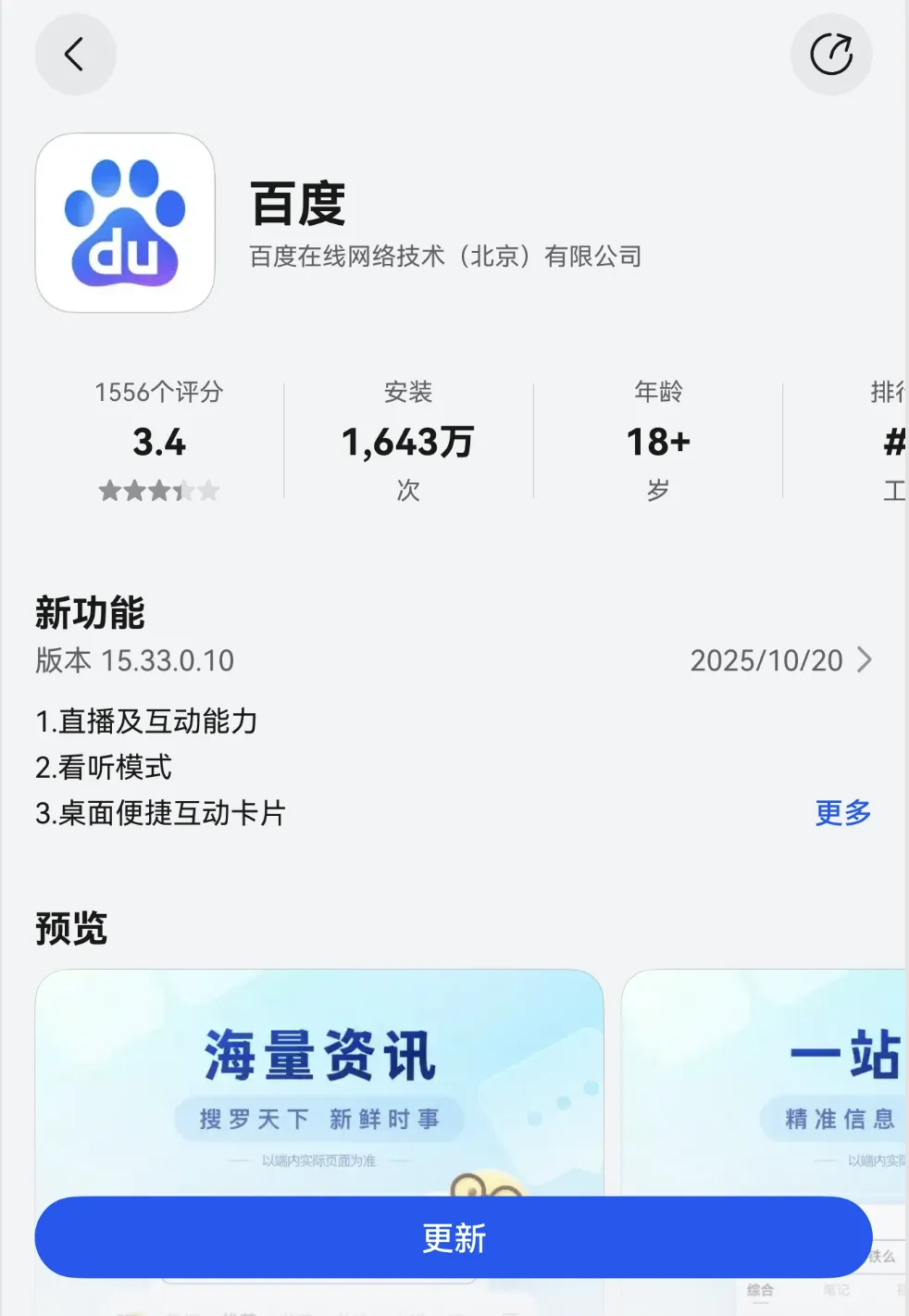The image size is (909, 1316).
Task: Share the Baidu app page
Action: point(830,55)
